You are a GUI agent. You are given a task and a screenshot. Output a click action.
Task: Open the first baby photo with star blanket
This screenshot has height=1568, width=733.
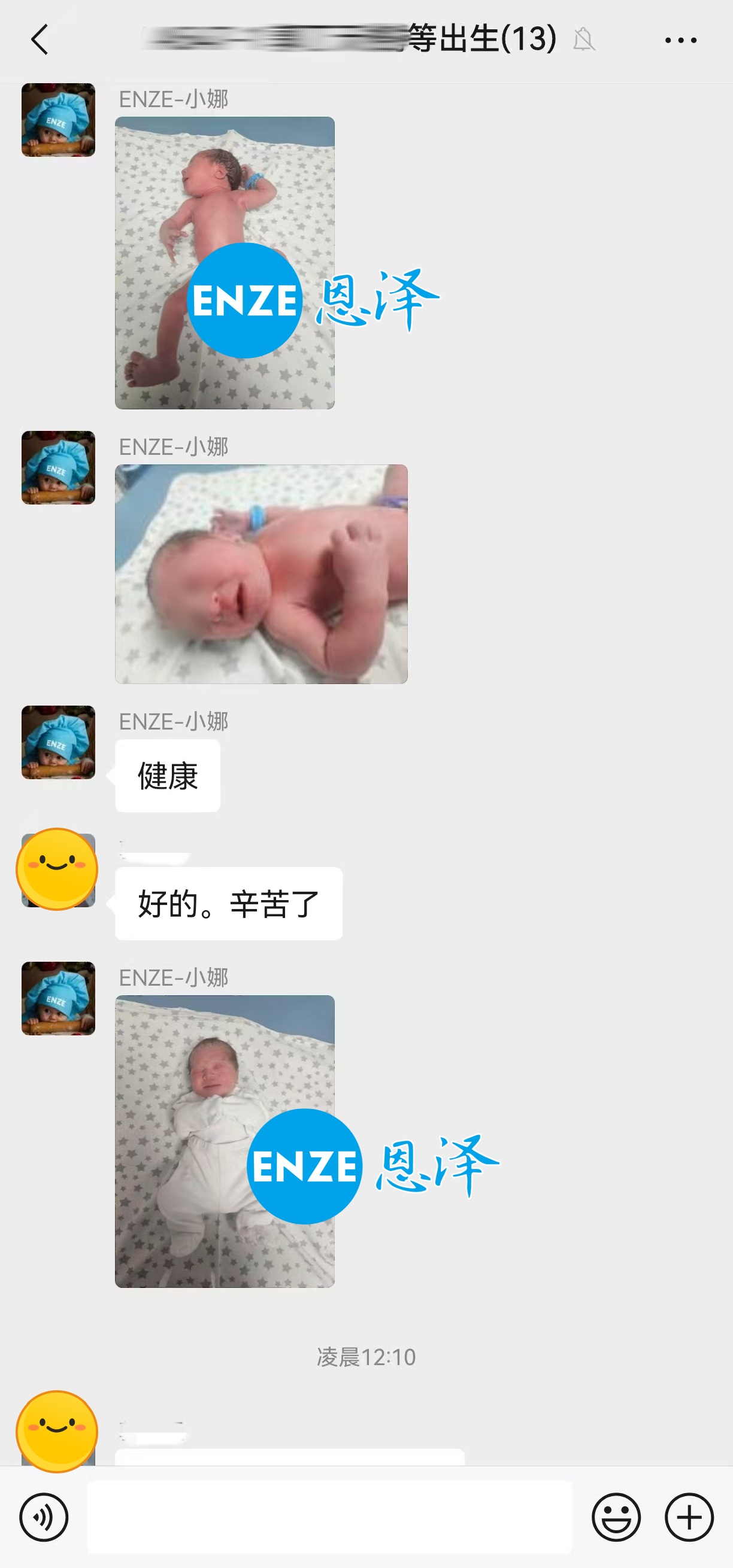click(x=224, y=262)
